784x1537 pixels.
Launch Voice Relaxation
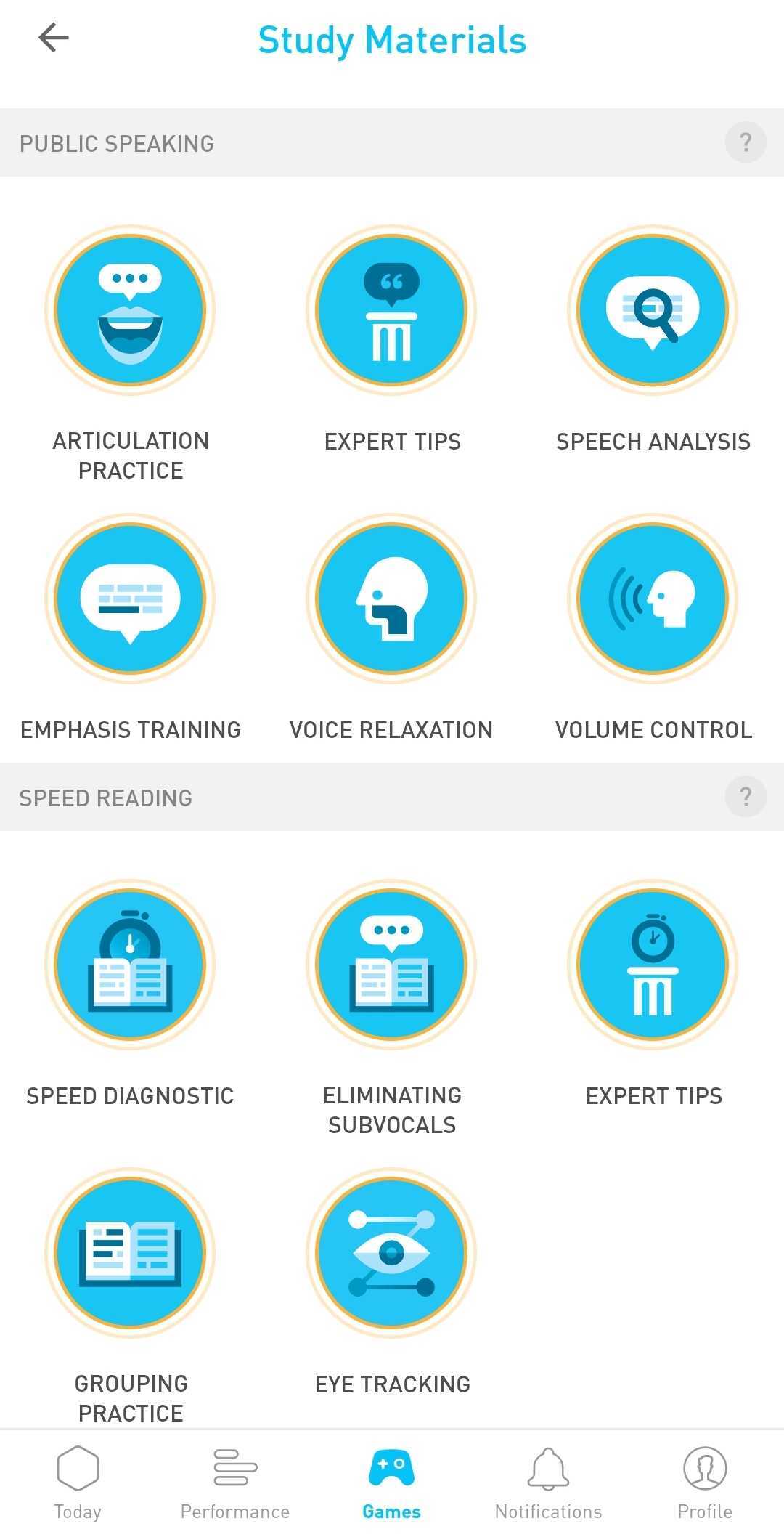392,599
